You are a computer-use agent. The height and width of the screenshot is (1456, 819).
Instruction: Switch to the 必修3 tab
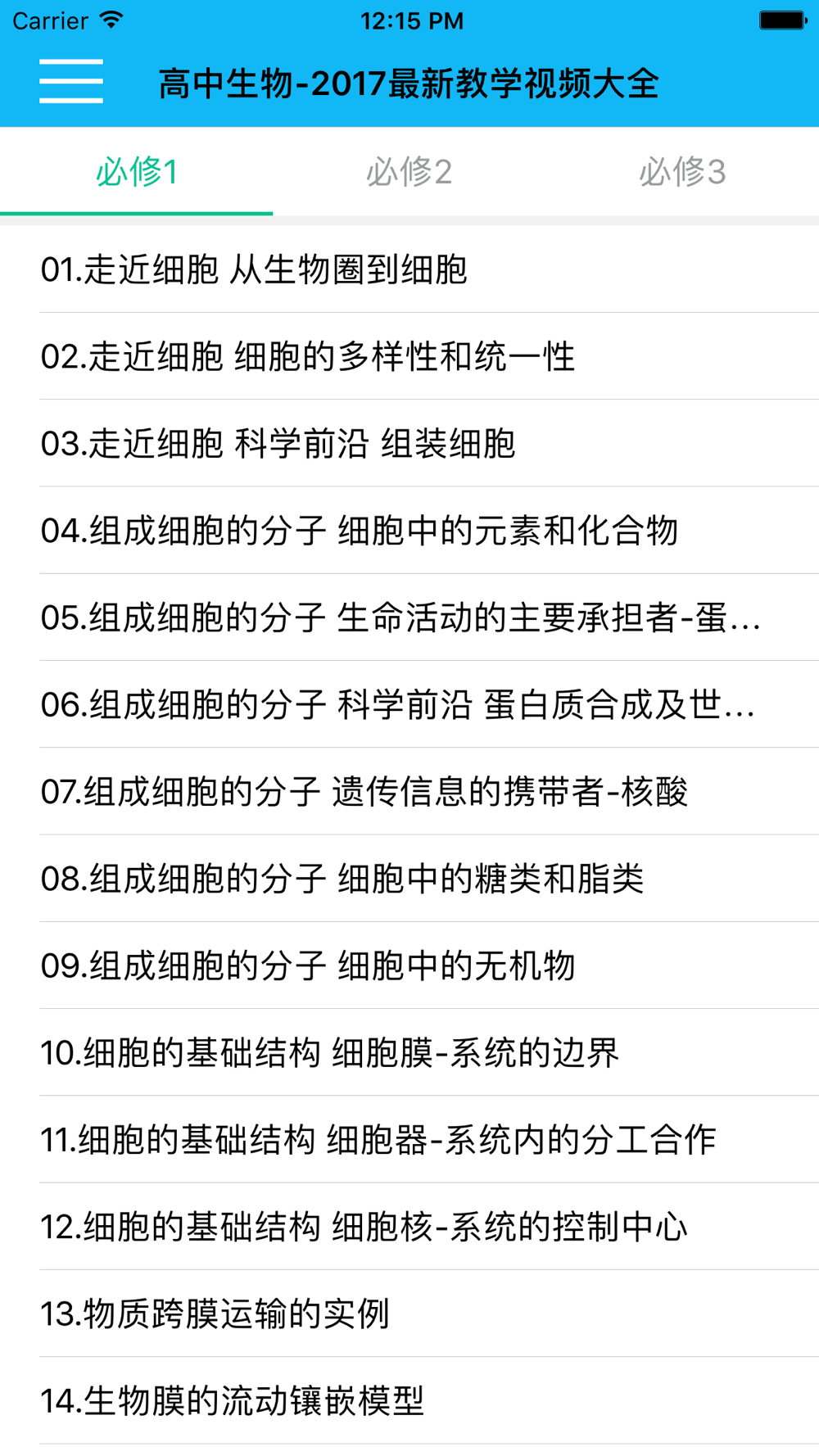click(x=682, y=172)
